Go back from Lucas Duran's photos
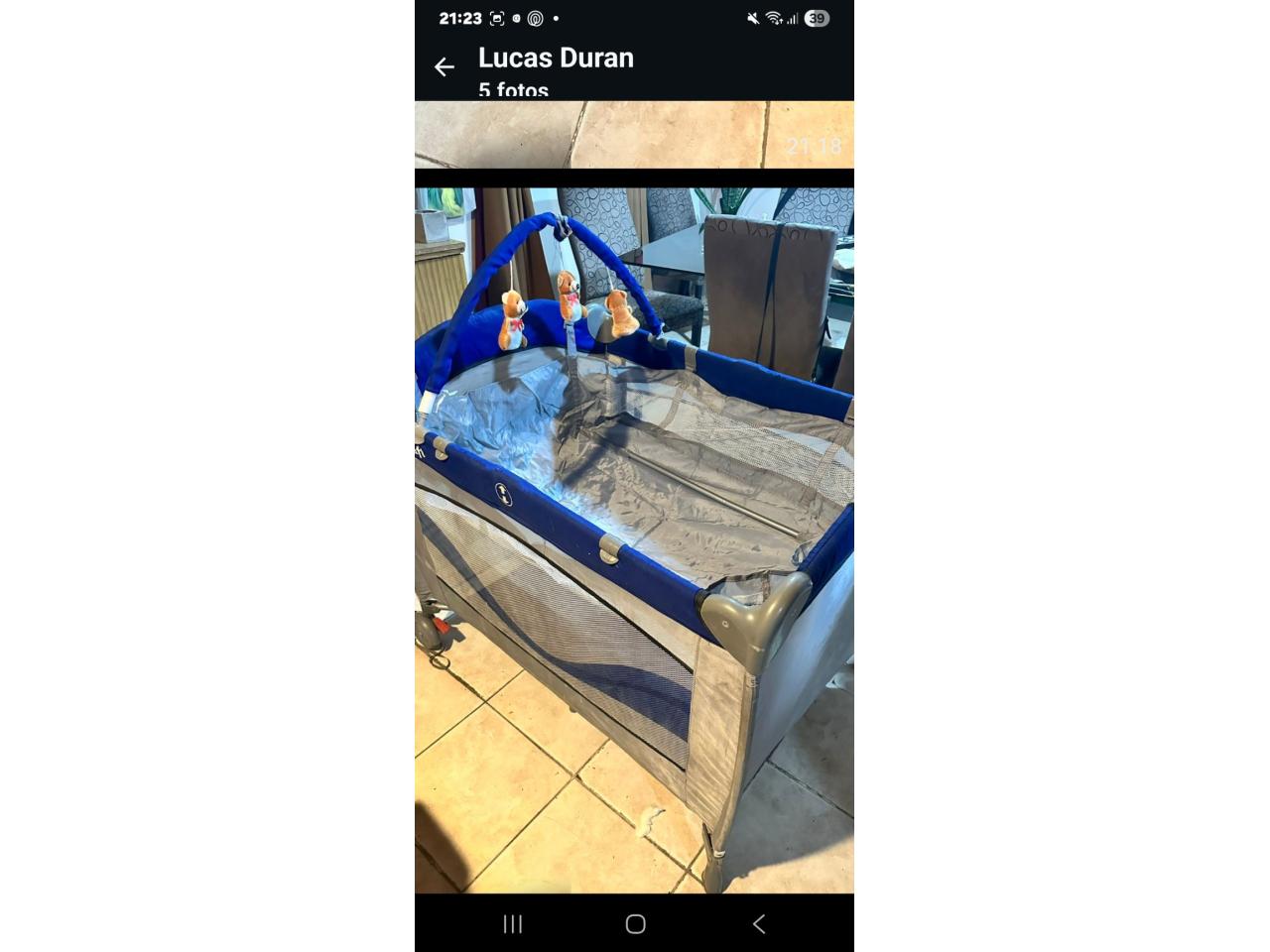The height and width of the screenshot is (952, 1270). tap(444, 66)
